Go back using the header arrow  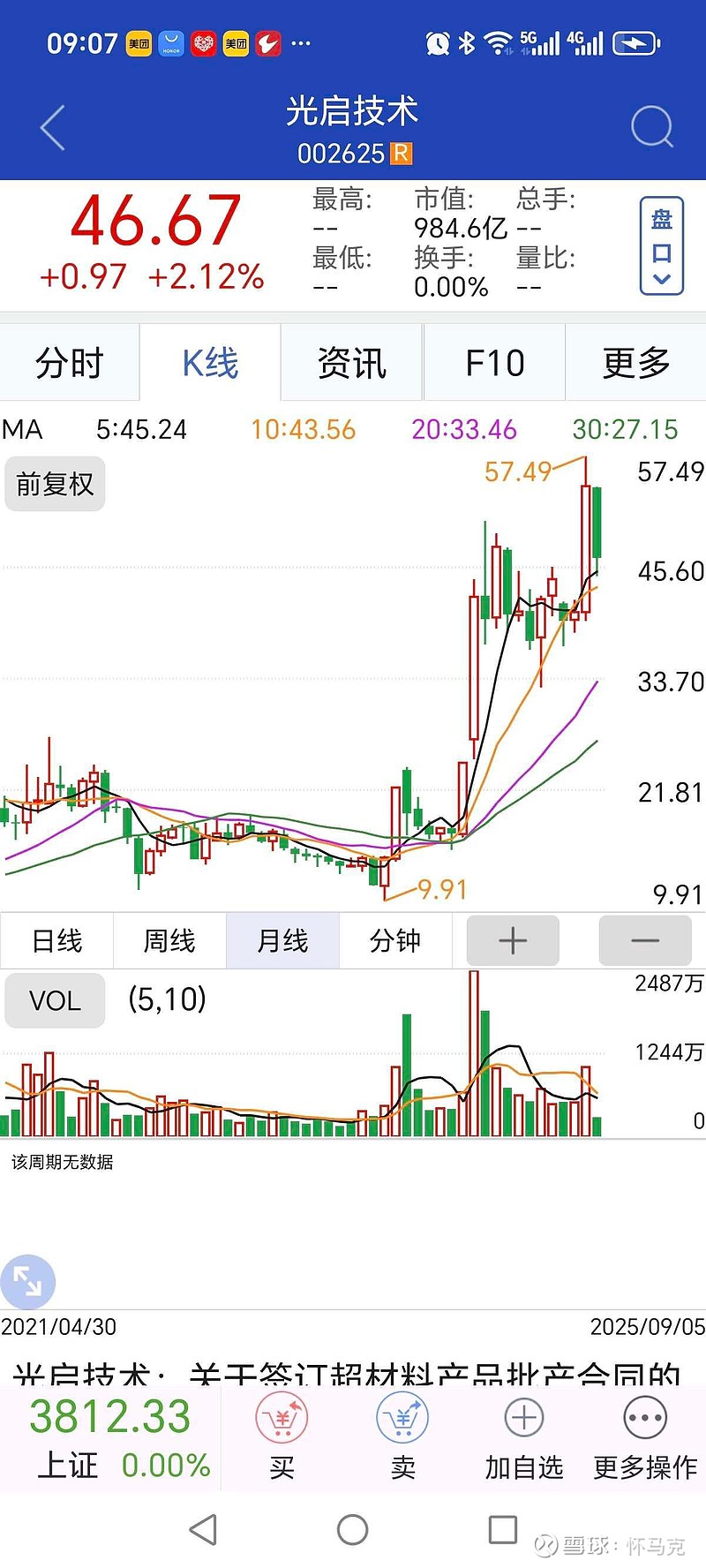[x=53, y=128]
